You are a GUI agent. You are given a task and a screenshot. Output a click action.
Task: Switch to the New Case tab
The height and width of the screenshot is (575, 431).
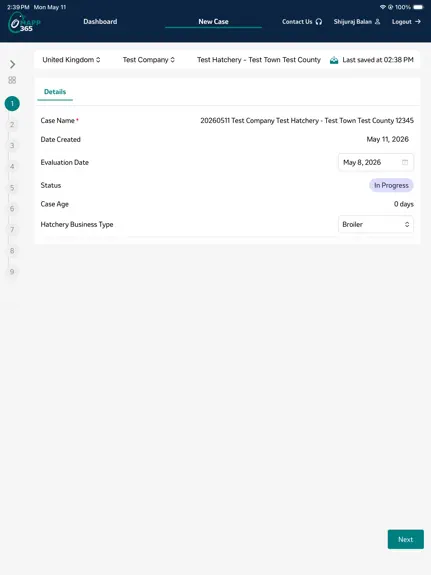coord(213,22)
